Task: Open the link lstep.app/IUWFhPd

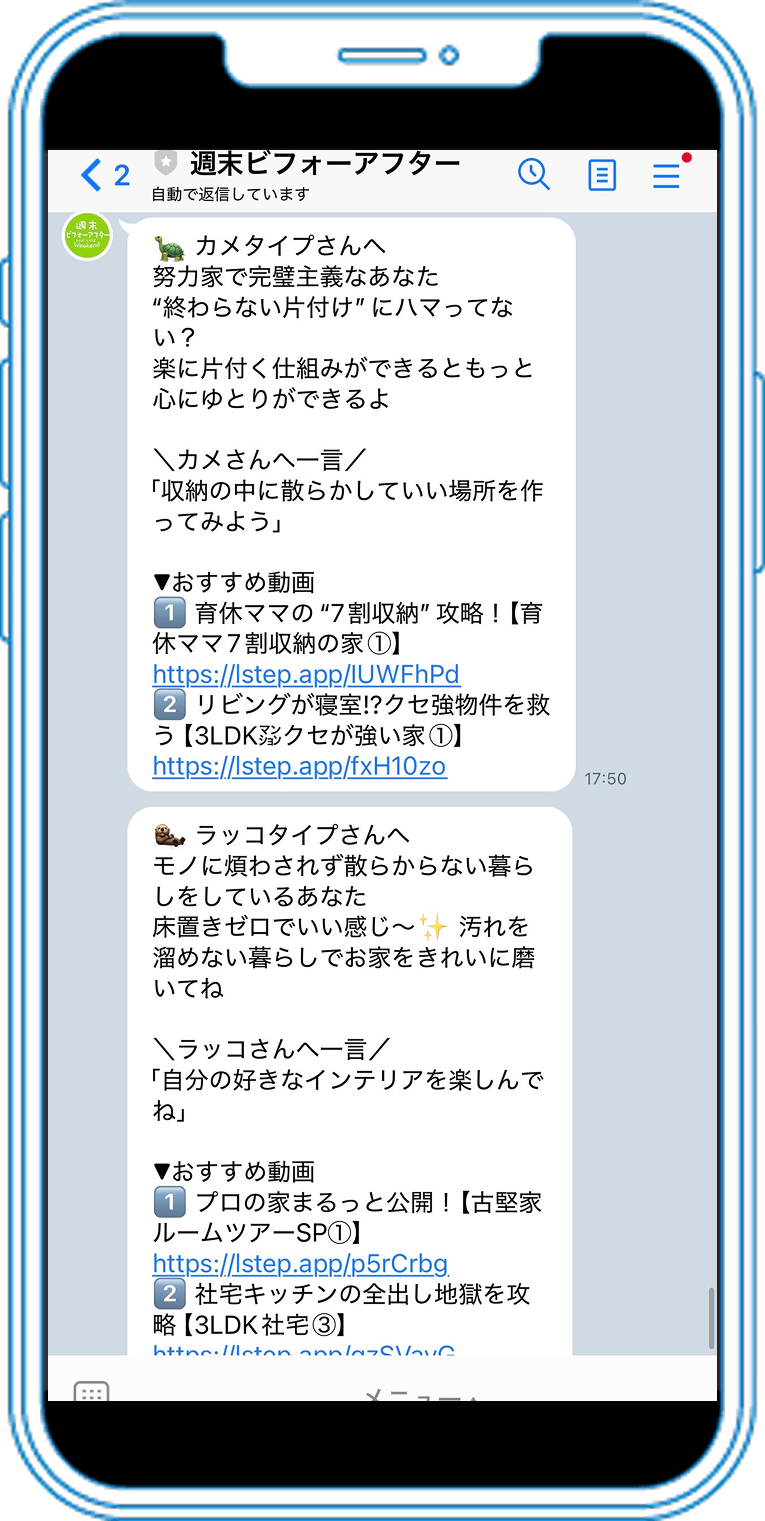Action: coord(306,674)
